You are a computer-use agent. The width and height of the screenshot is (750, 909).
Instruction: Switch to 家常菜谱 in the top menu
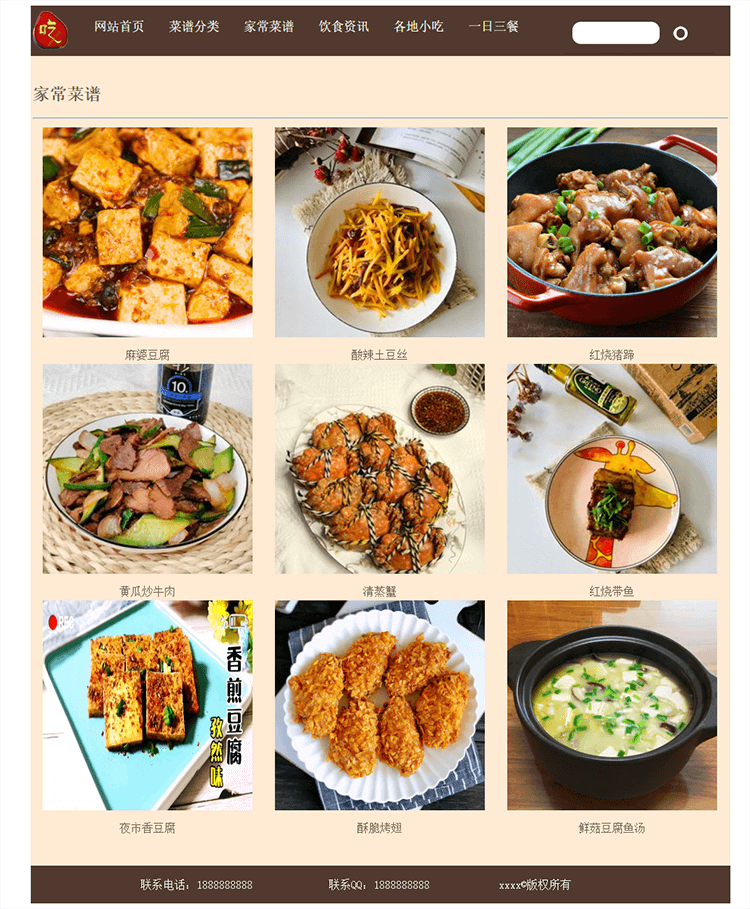click(269, 27)
